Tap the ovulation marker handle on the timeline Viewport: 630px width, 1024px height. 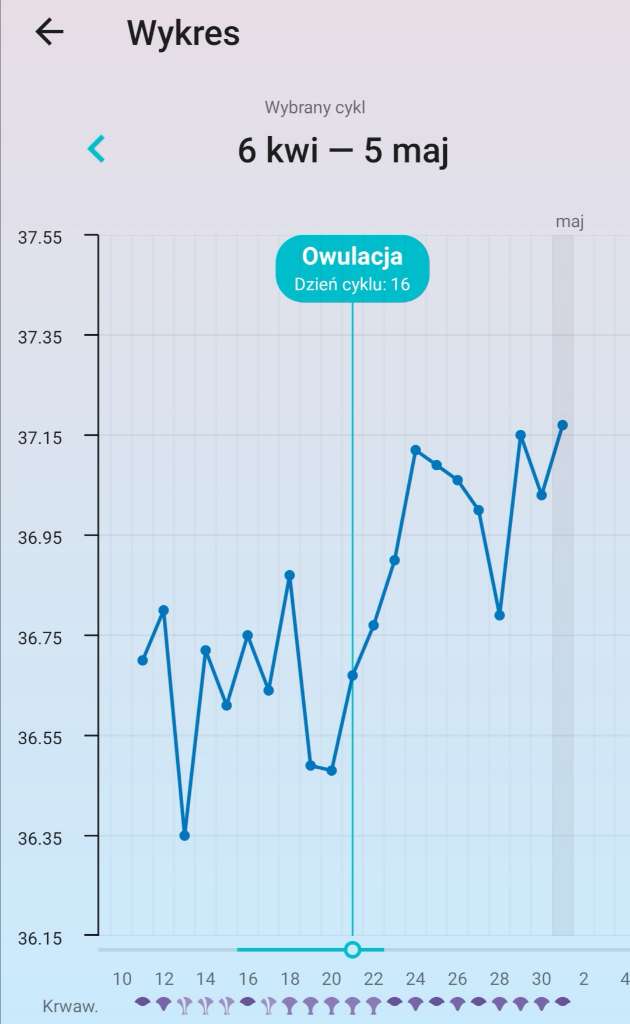(352, 949)
